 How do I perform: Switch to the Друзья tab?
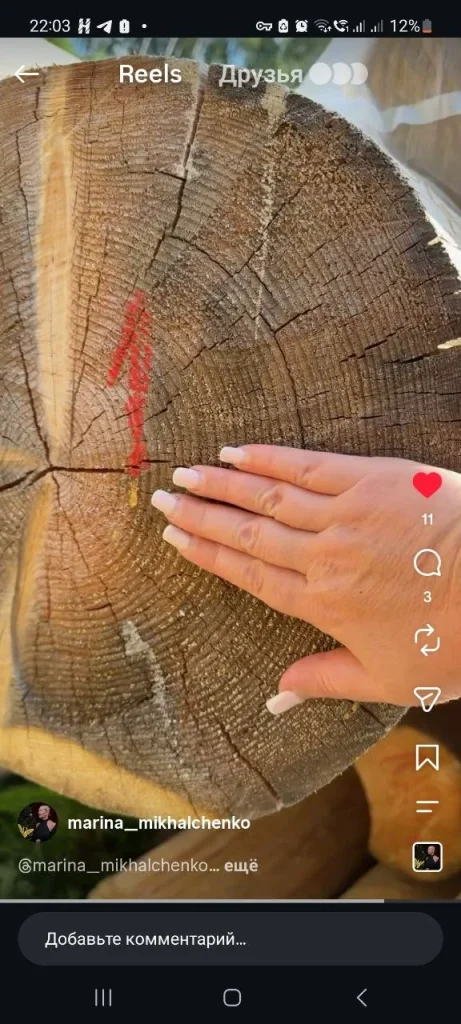[261, 75]
